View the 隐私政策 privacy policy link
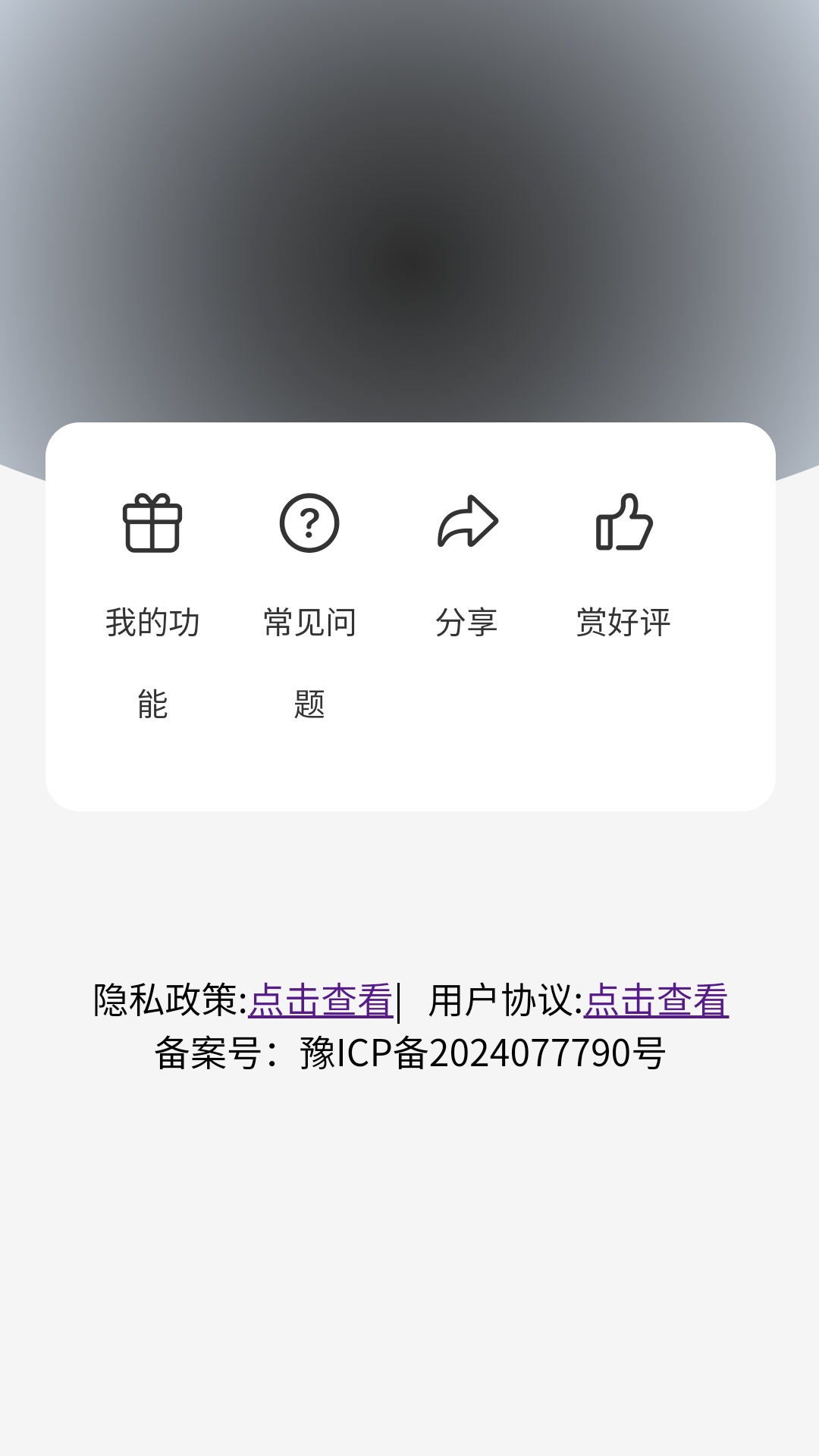Image resolution: width=819 pixels, height=1456 pixels. tap(320, 1000)
